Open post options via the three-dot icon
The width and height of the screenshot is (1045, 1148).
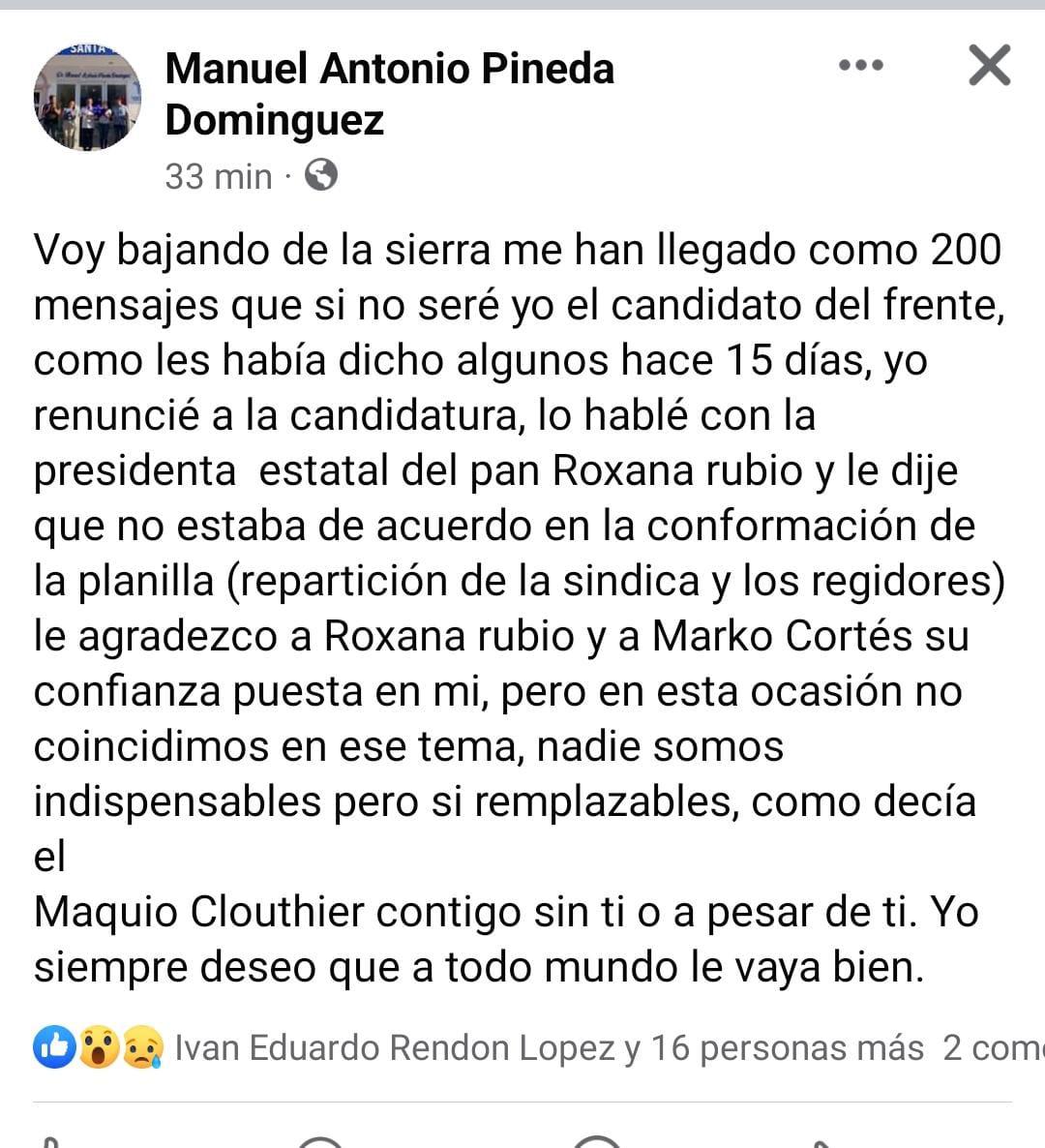point(860,65)
